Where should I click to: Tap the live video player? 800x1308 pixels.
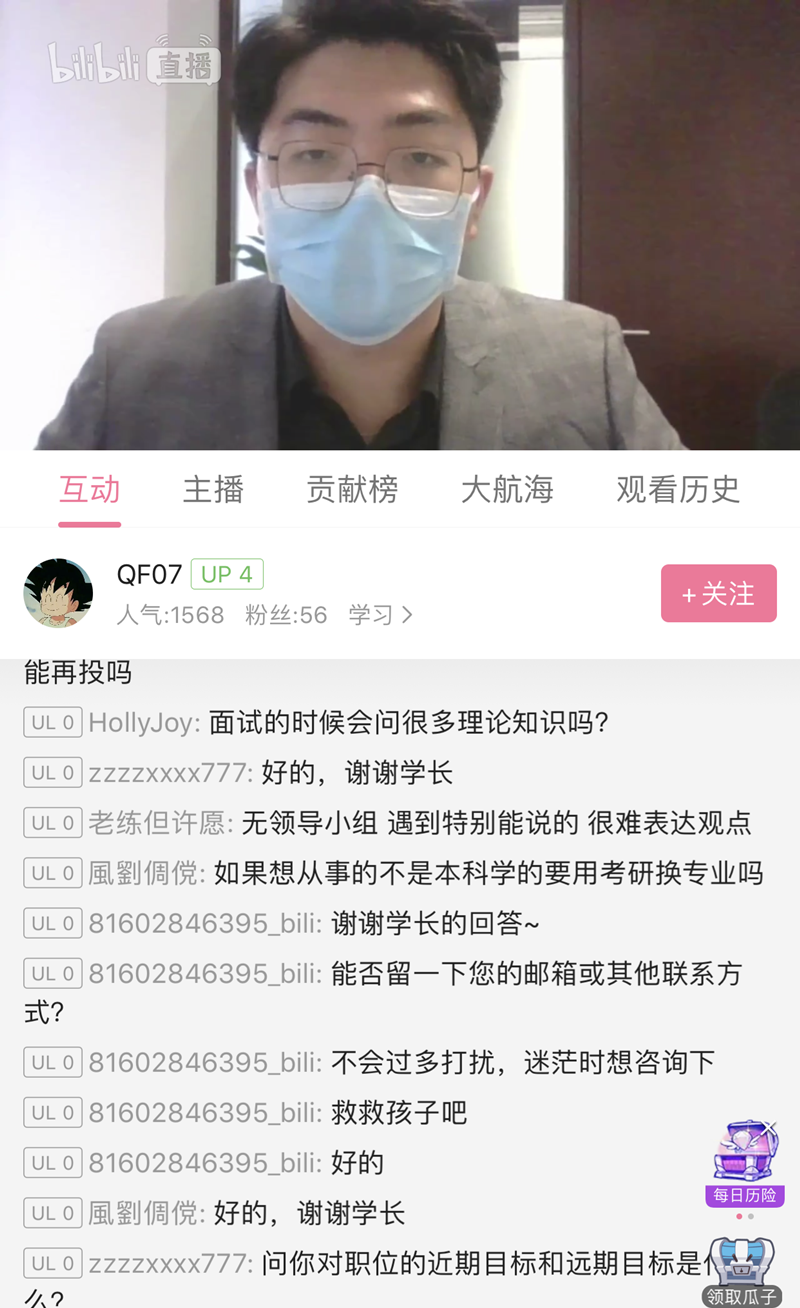[400, 225]
